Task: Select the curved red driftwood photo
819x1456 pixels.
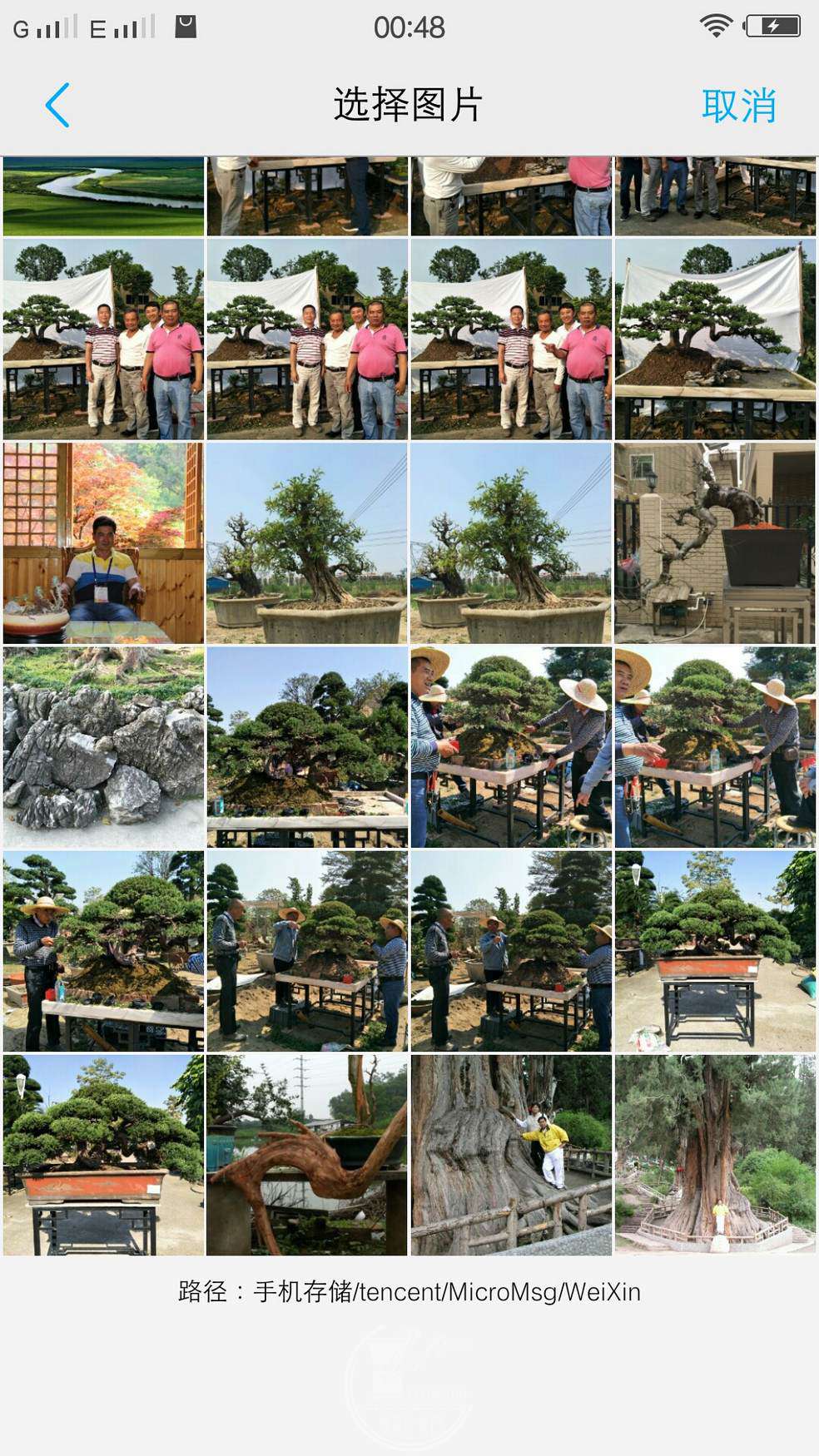Action: (307, 1155)
